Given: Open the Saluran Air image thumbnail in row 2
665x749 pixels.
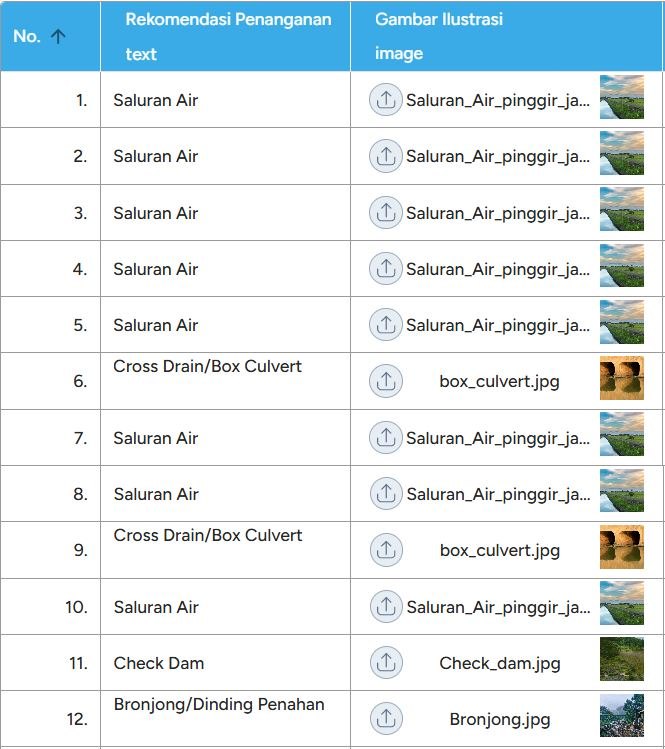Looking at the screenshot, I should [621, 155].
